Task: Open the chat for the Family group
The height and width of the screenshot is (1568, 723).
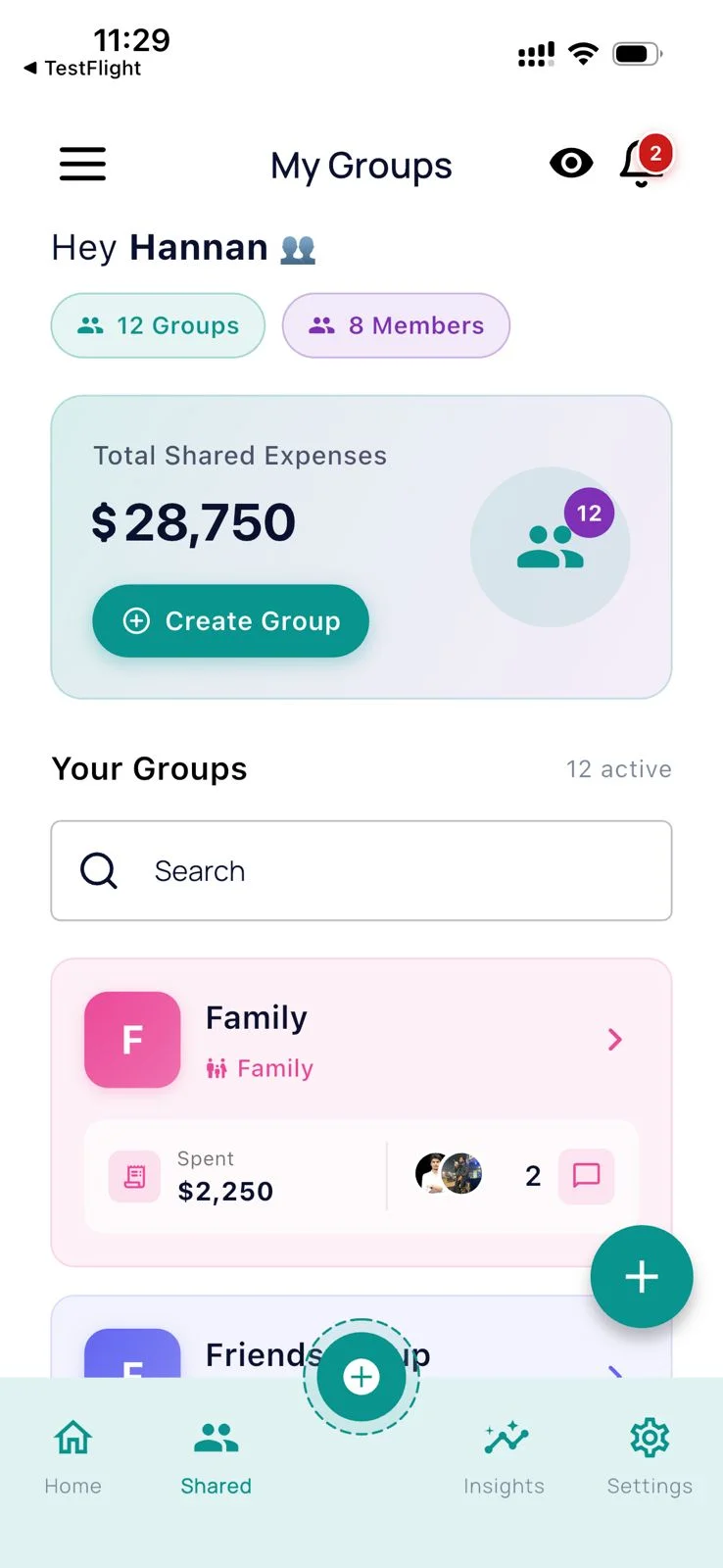Action: pyautogui.click(x=585, y=1176)
